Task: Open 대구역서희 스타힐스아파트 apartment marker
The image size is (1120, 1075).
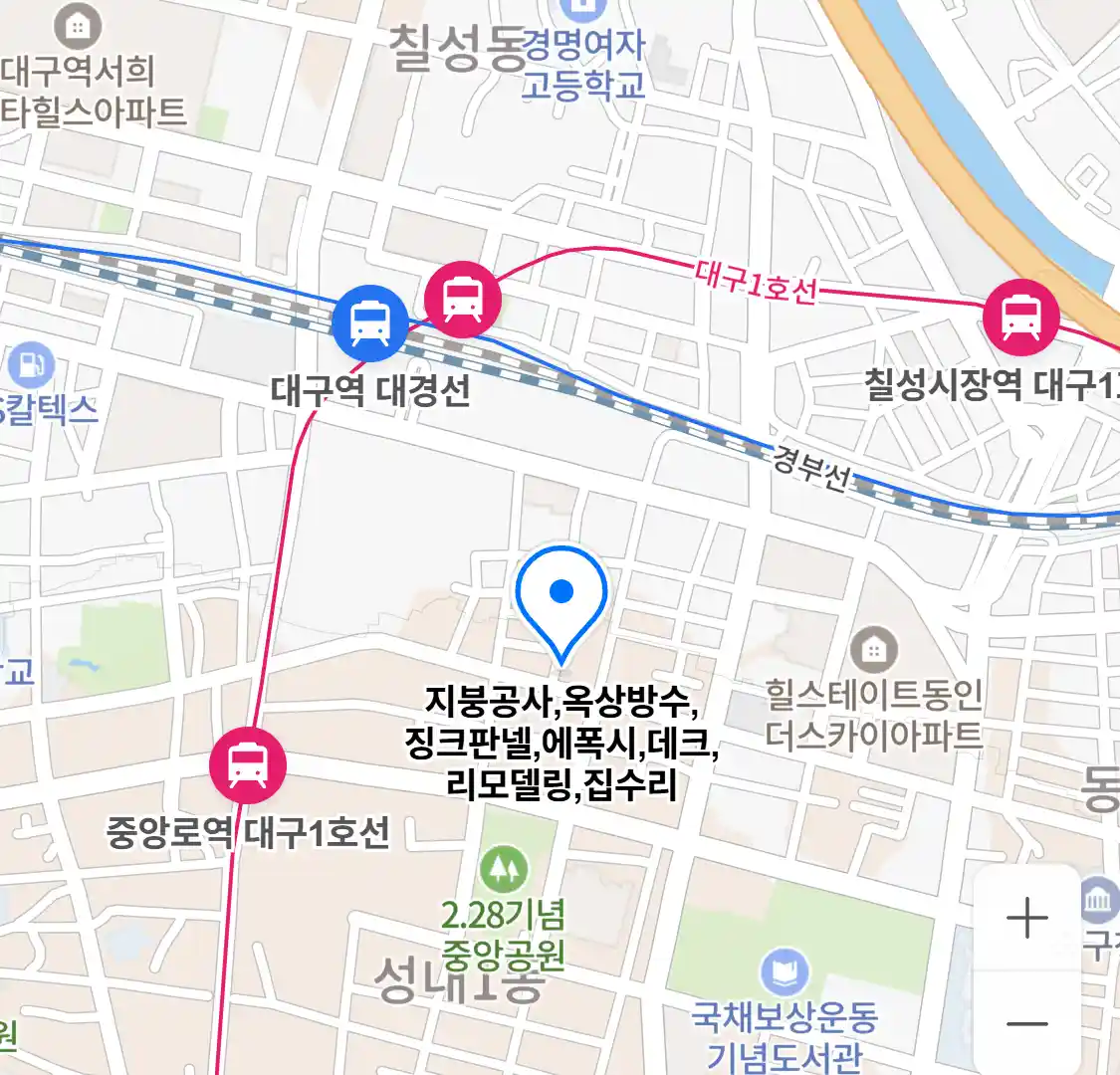Action: pyautogui.click(x=78, y=28)
